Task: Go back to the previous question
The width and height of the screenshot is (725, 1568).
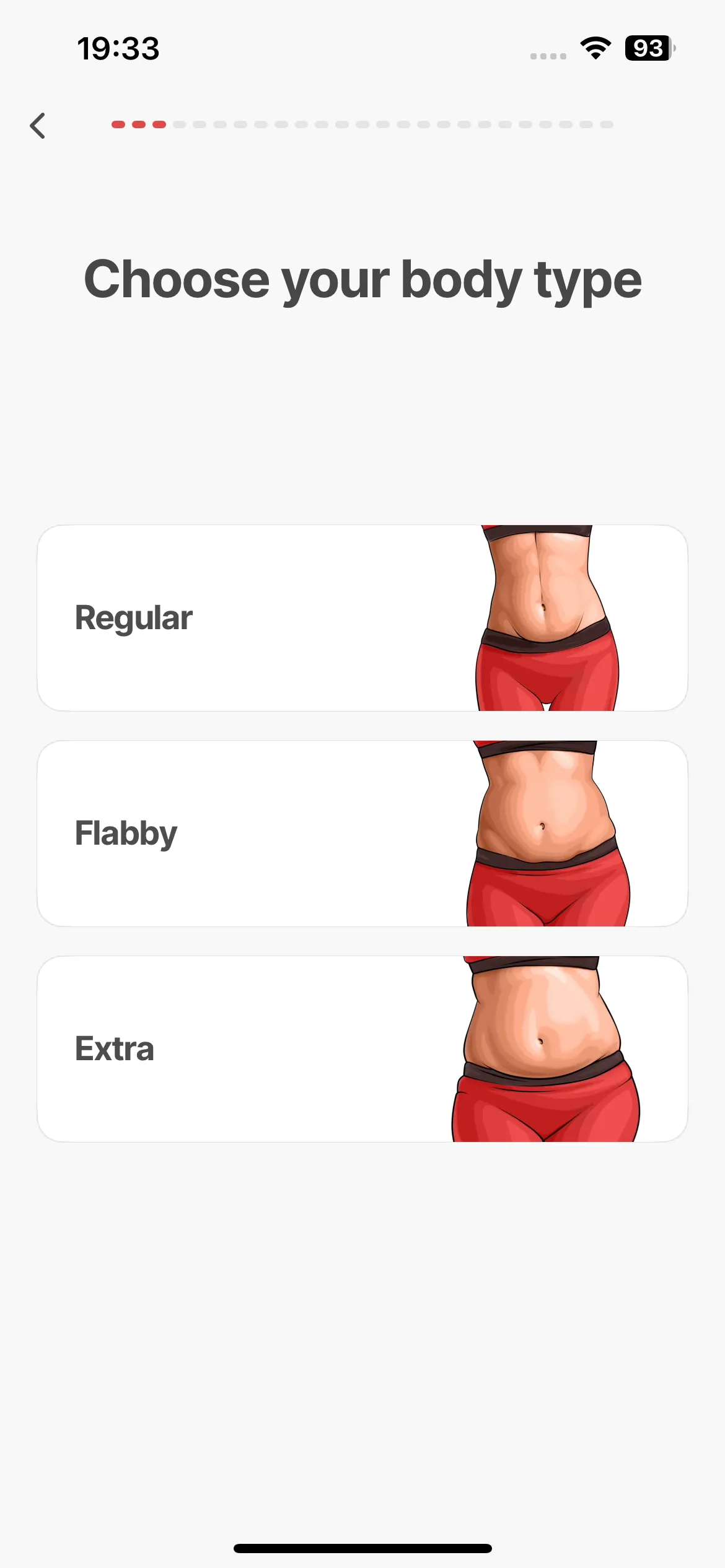Action: [38, 126]
